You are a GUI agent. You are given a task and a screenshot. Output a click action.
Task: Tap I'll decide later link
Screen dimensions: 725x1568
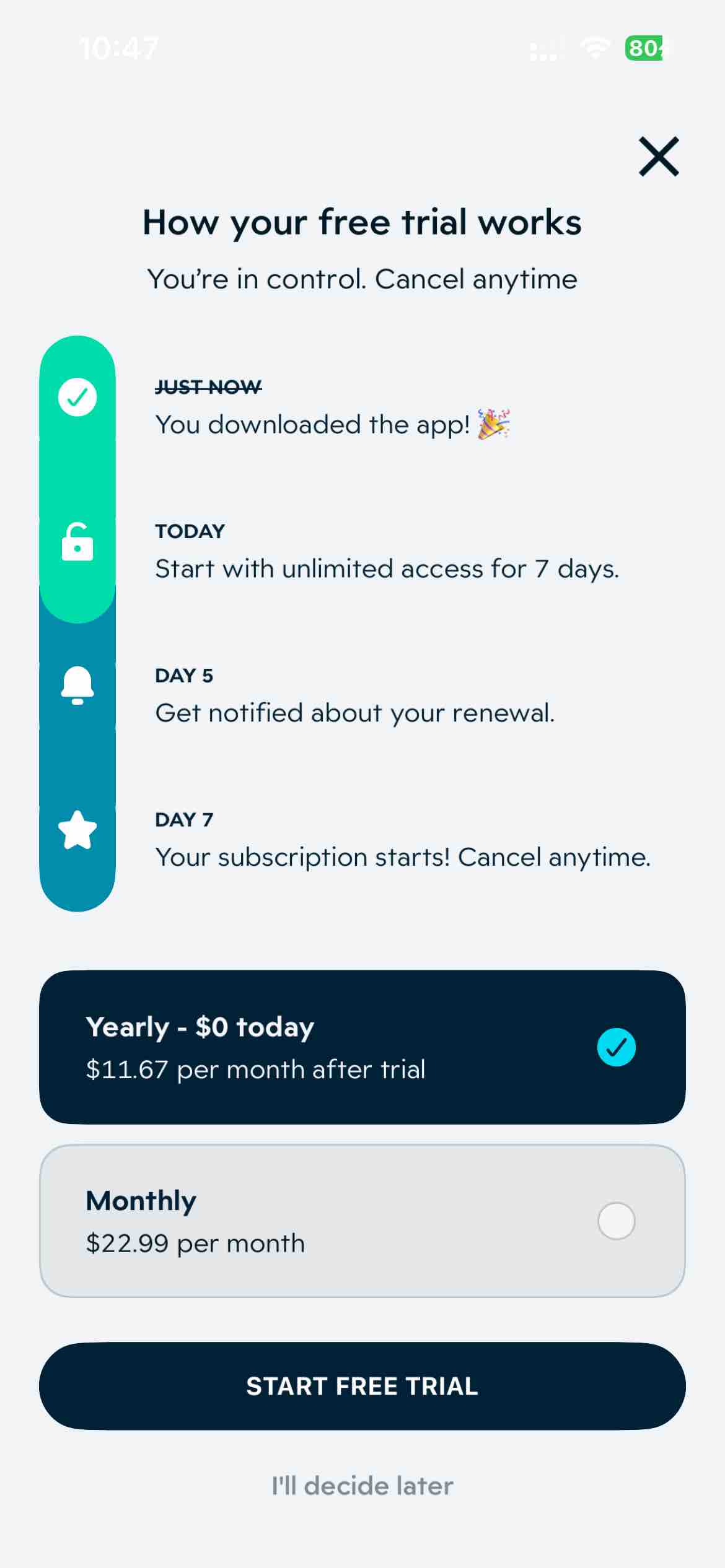pos(362,1486)
